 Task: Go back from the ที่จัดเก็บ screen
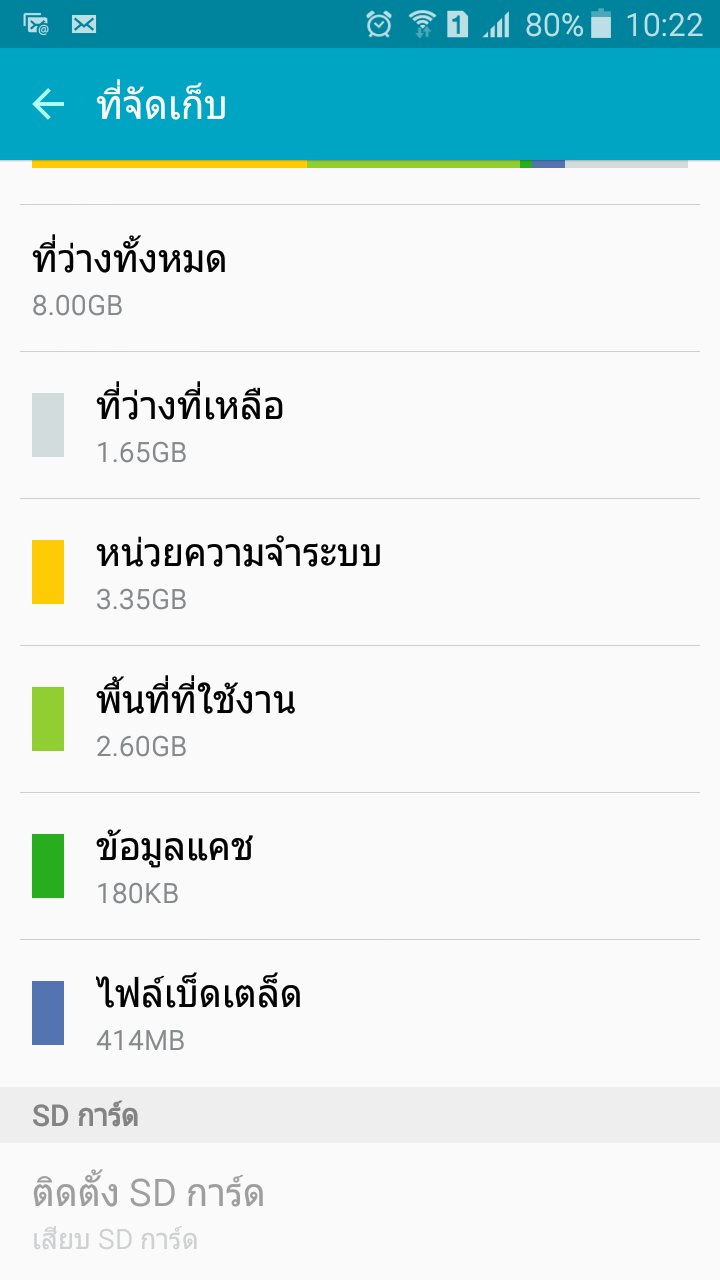click(48, 104)
